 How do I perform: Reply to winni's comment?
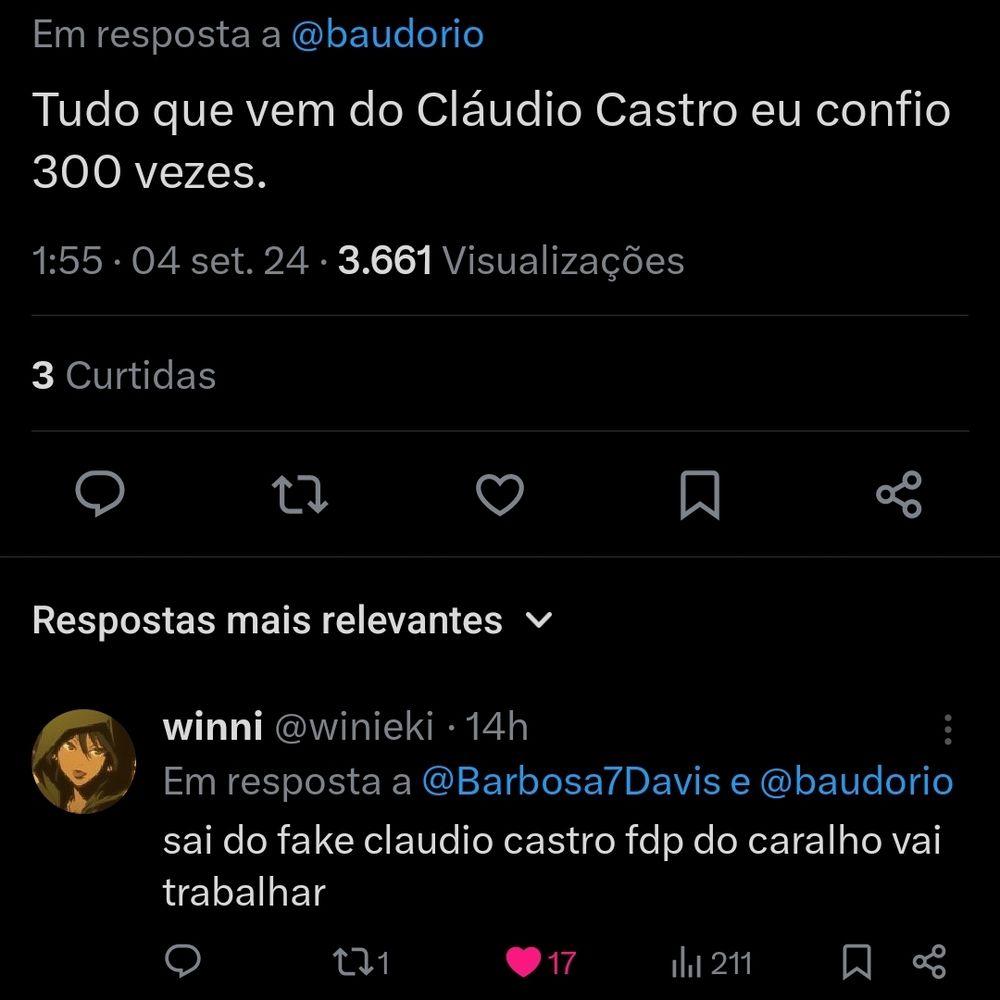[183, 961]
